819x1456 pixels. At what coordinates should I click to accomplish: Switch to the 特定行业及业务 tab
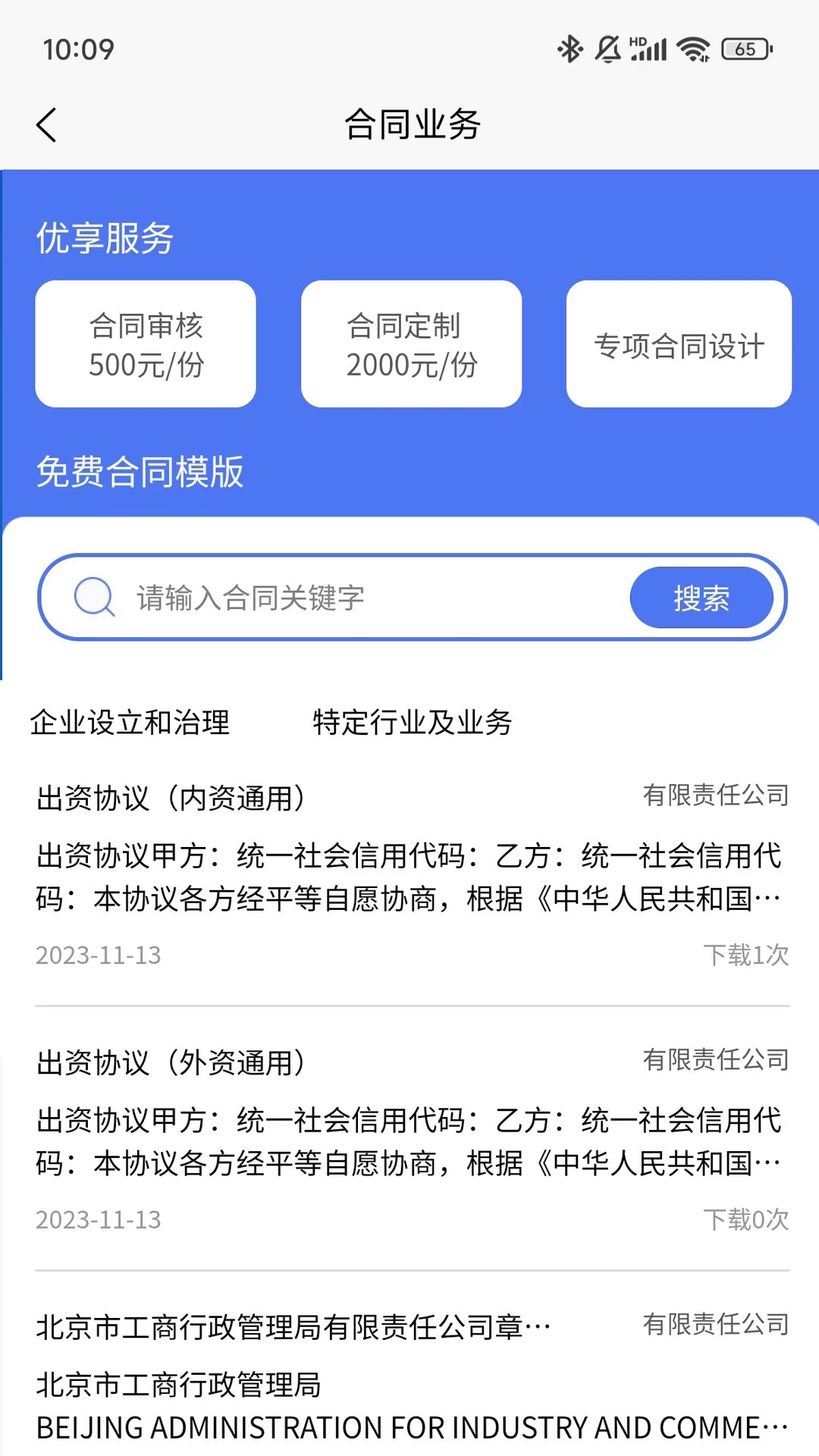tap(413, 722)
